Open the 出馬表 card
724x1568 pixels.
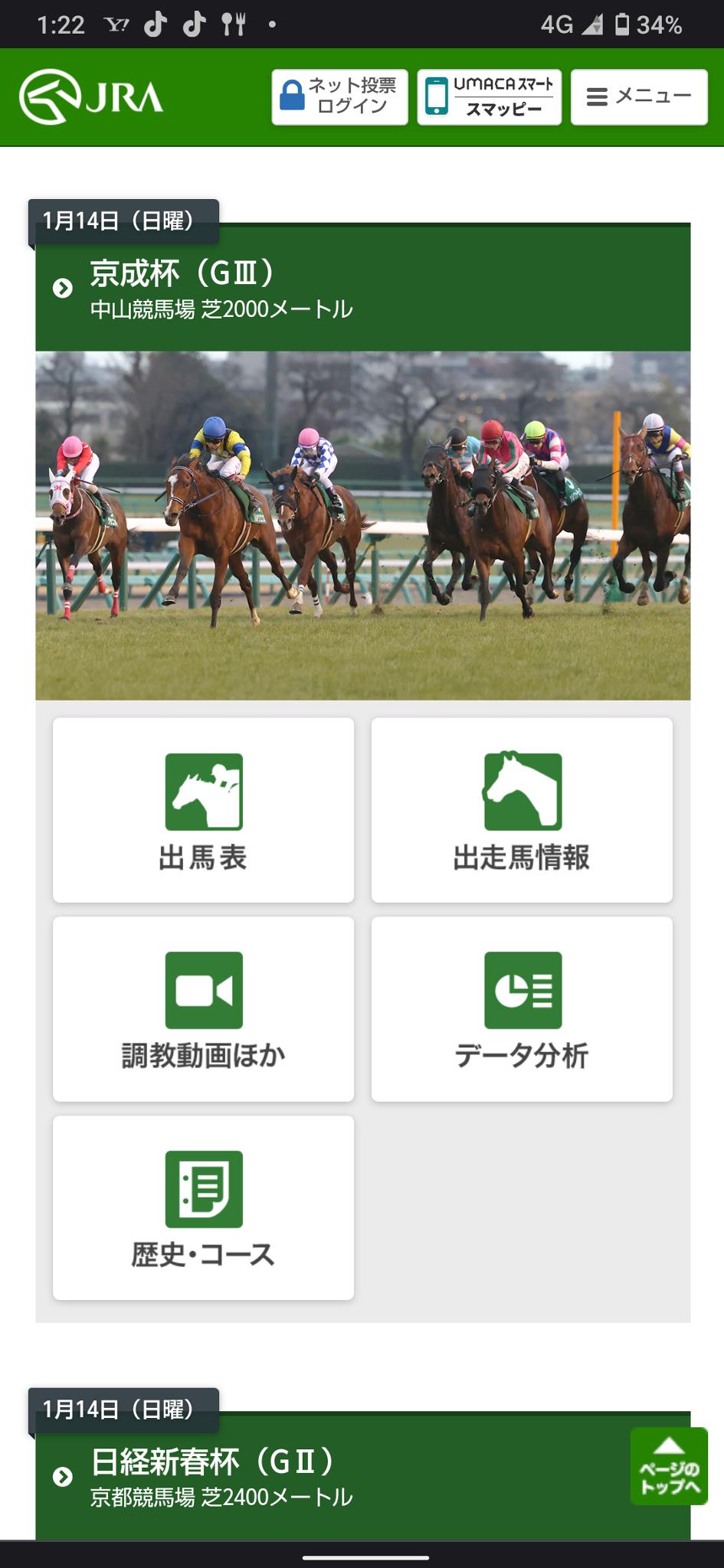pos(203,810)
